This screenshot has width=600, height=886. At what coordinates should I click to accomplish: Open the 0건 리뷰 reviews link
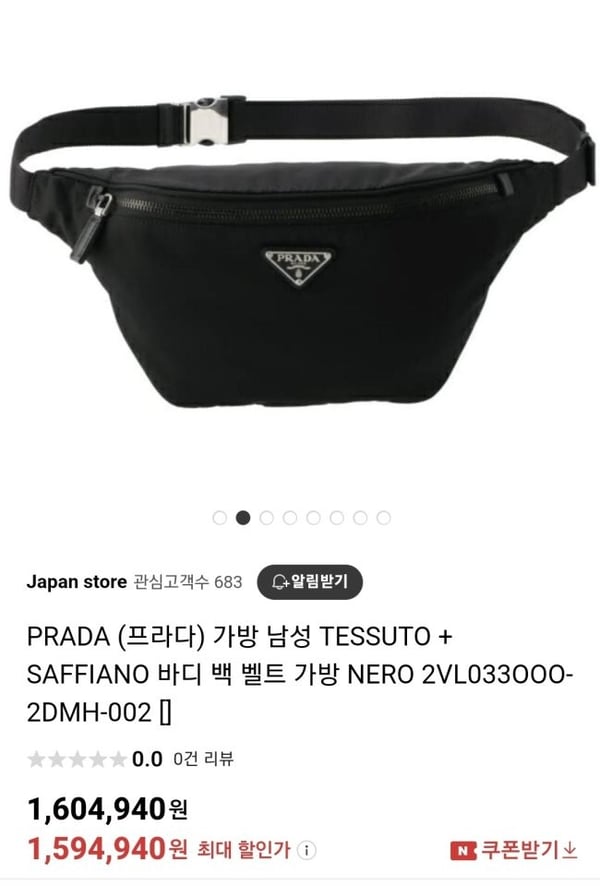(x=203, y=758)
